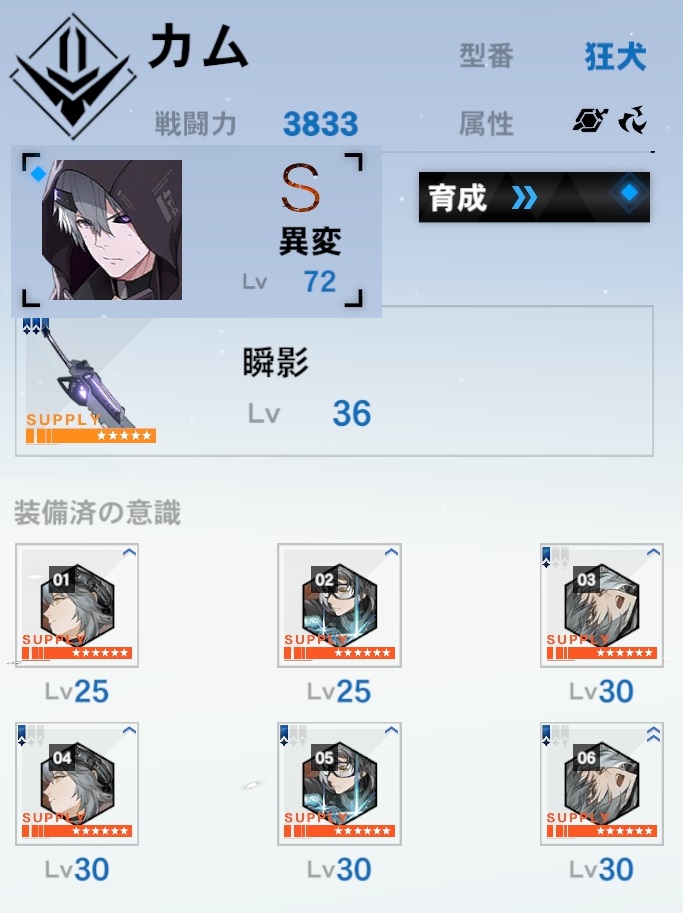Open the 異変 character portrait card
Image resolution: width=683 pixels, height=913 pixels.
195,231
